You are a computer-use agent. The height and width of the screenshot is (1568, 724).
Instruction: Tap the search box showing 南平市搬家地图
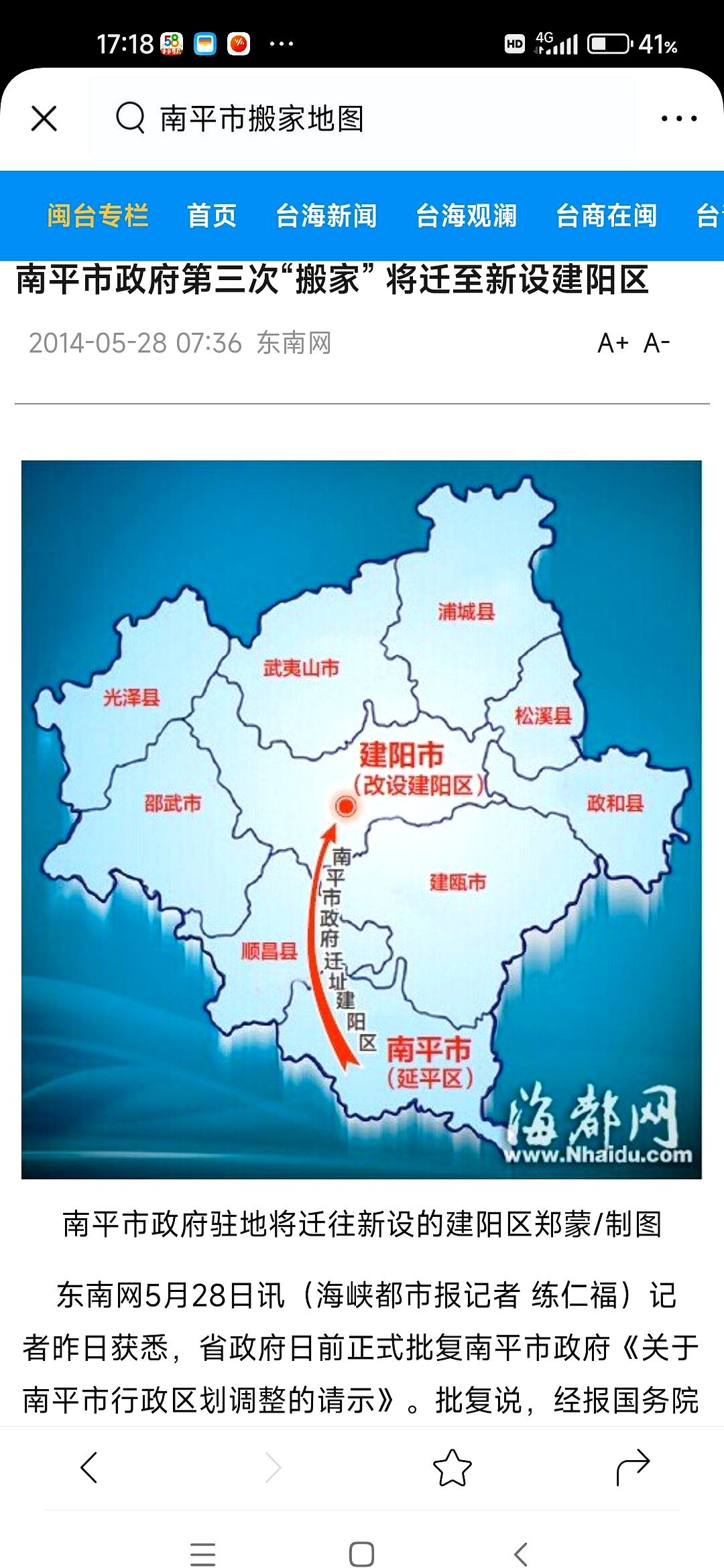click(x=362, y=119)
